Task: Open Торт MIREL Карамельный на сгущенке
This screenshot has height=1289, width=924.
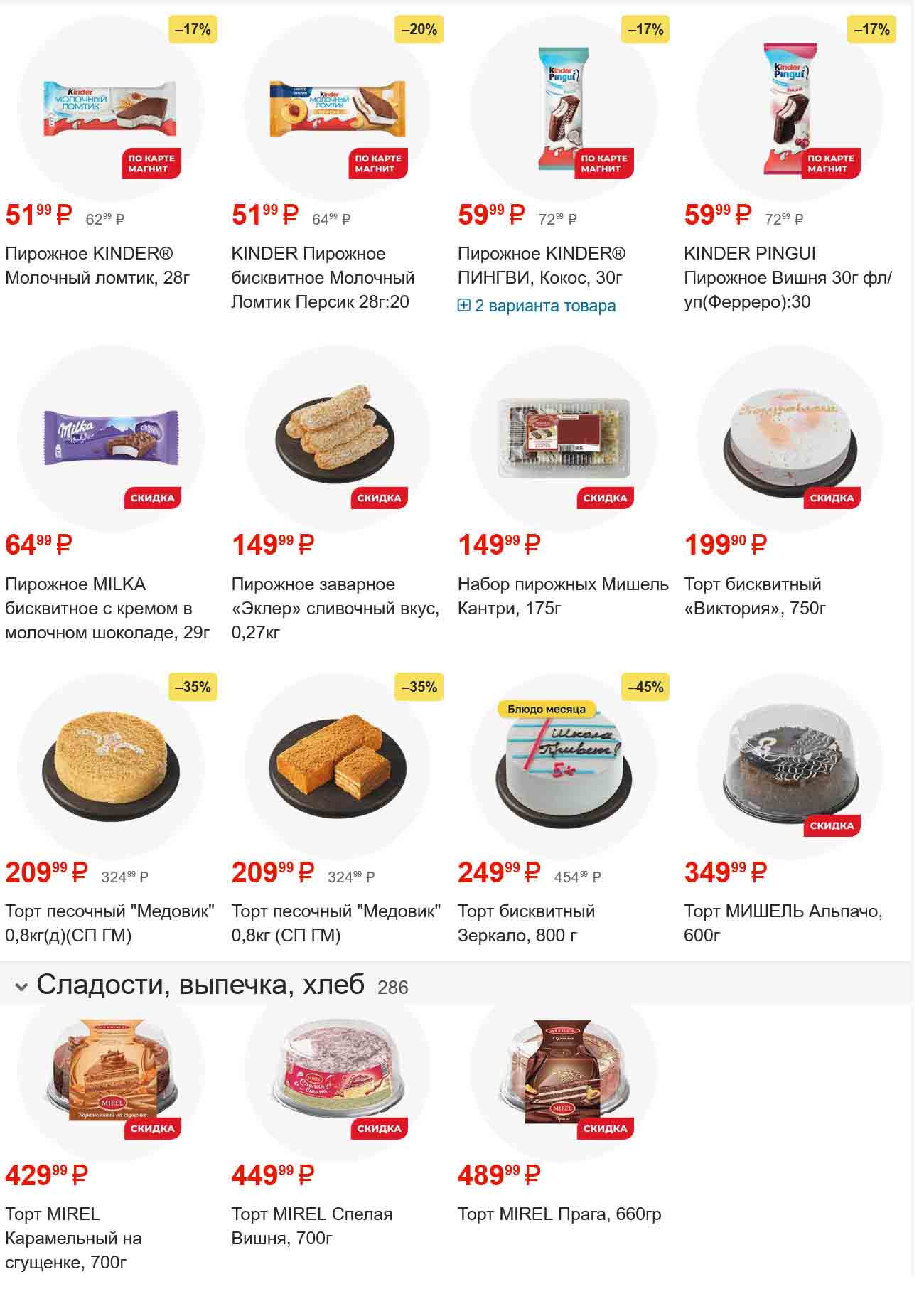Action: [x=73, y=1238]
